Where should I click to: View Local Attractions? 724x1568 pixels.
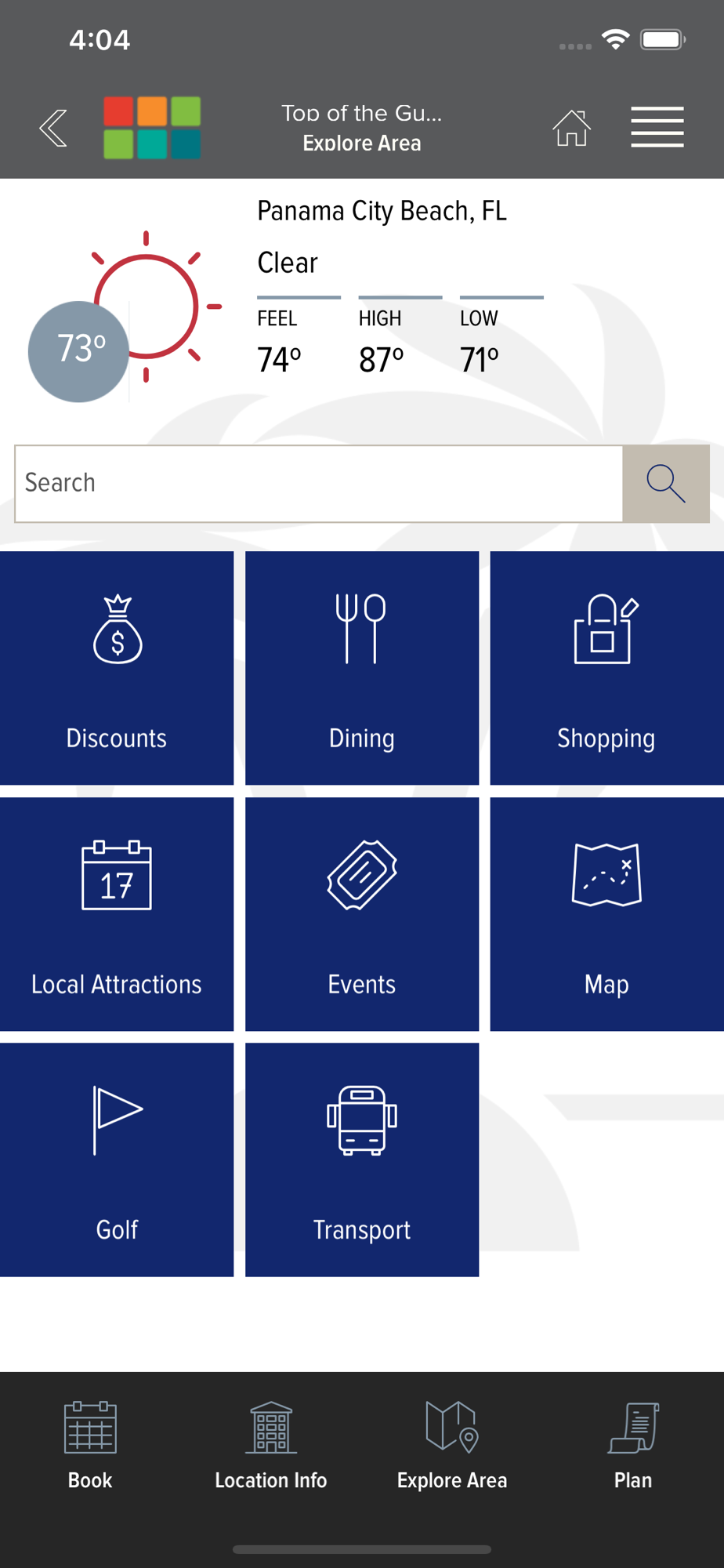[x=117, y=914]
